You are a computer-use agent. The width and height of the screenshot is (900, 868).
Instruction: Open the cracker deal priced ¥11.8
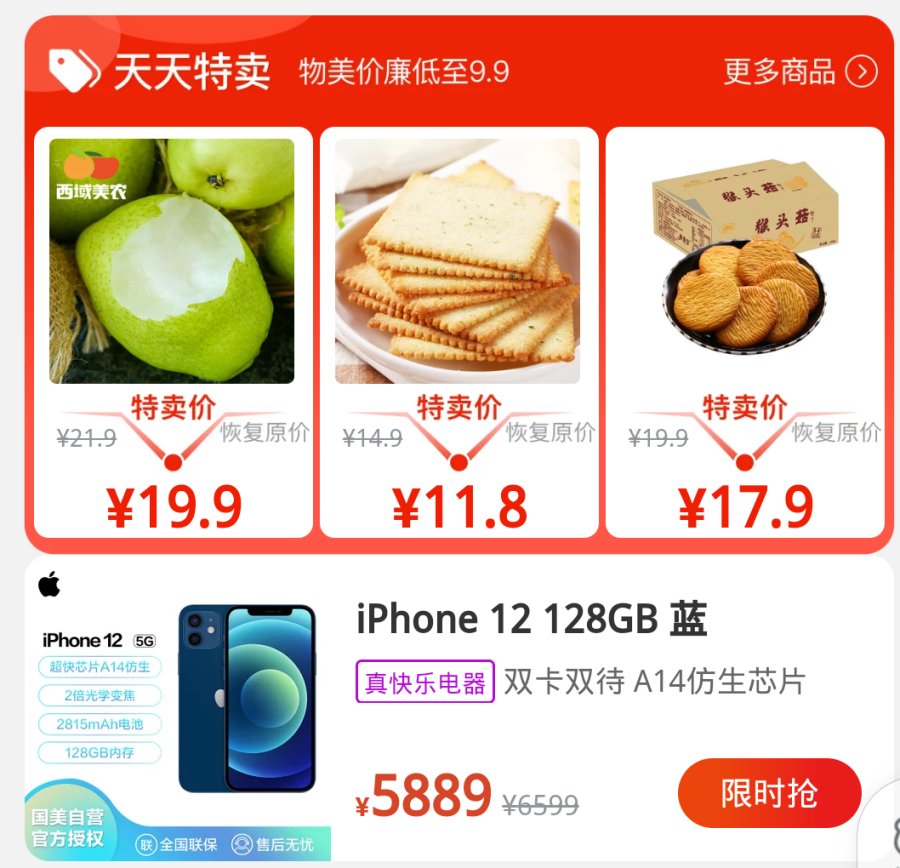point(457,262)
